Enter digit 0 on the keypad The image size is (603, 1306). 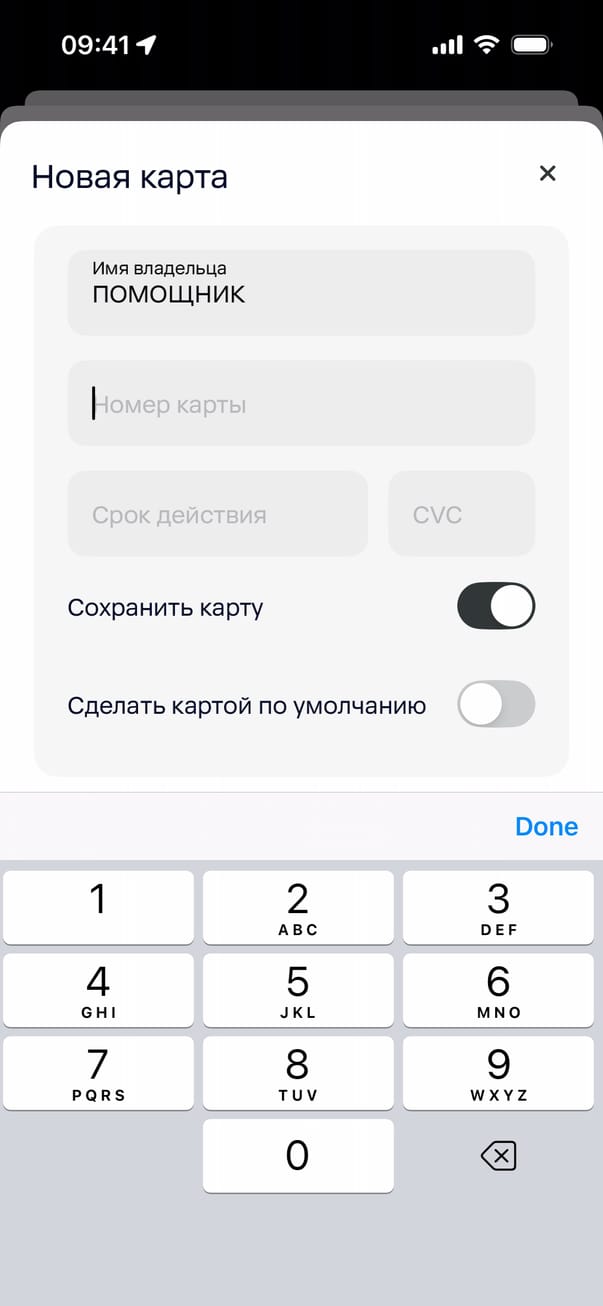pos(298,1156)
